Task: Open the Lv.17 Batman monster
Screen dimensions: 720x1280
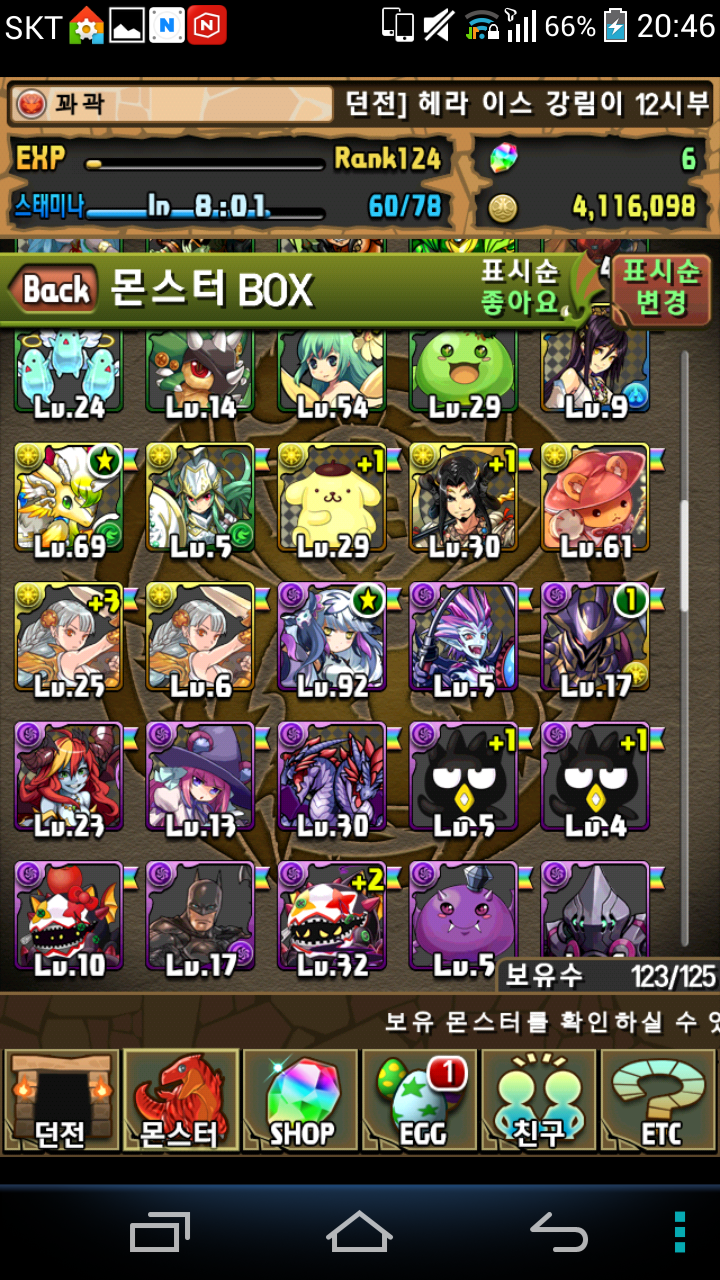Action: [x=200, y=916]
